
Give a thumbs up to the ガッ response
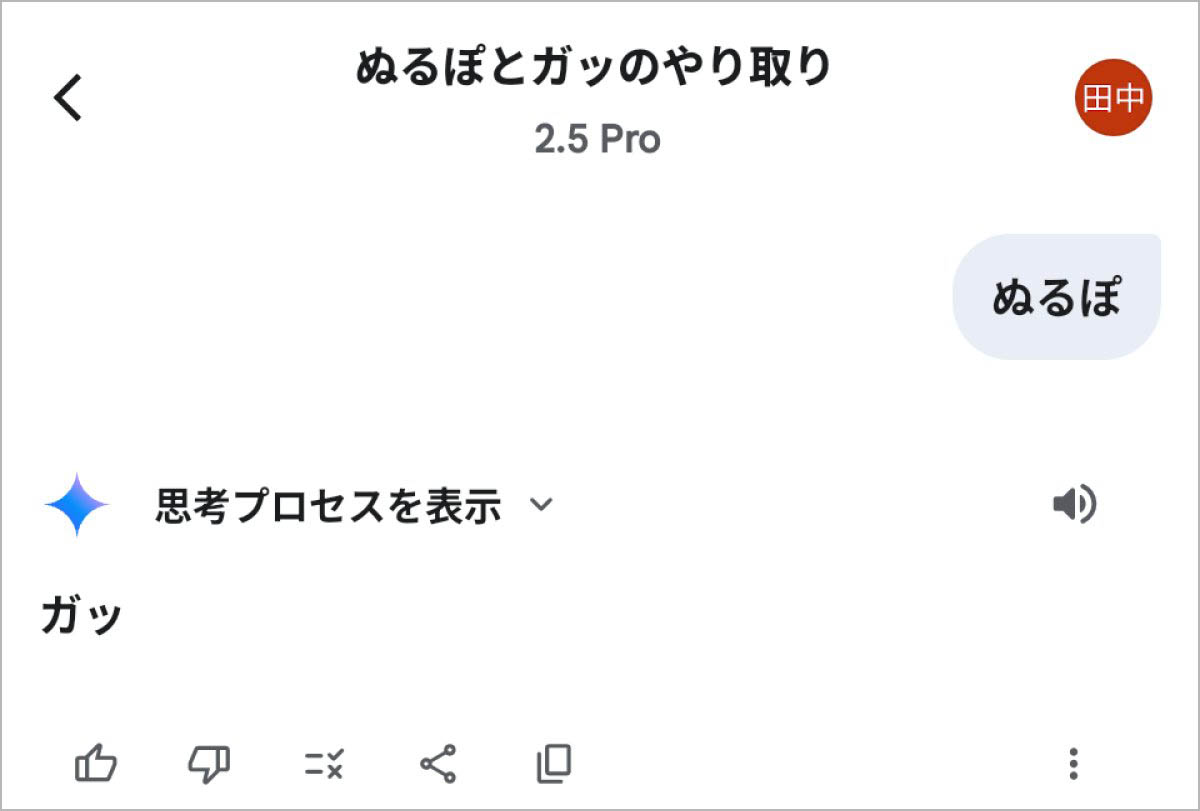tap(96, 765)
